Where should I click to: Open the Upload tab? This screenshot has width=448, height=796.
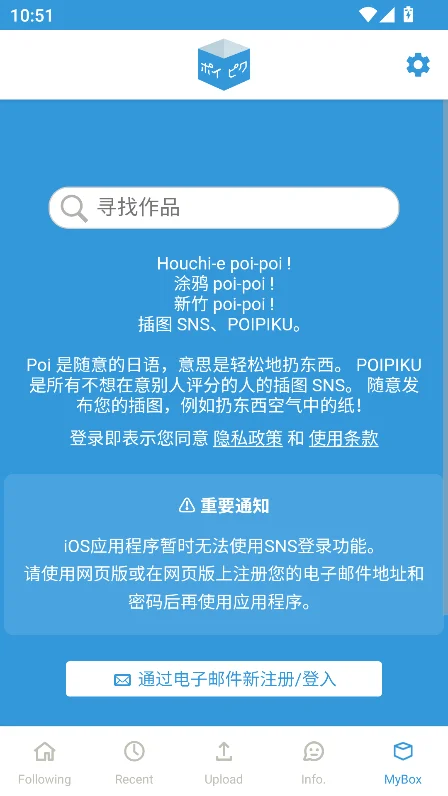coord(223,762)
